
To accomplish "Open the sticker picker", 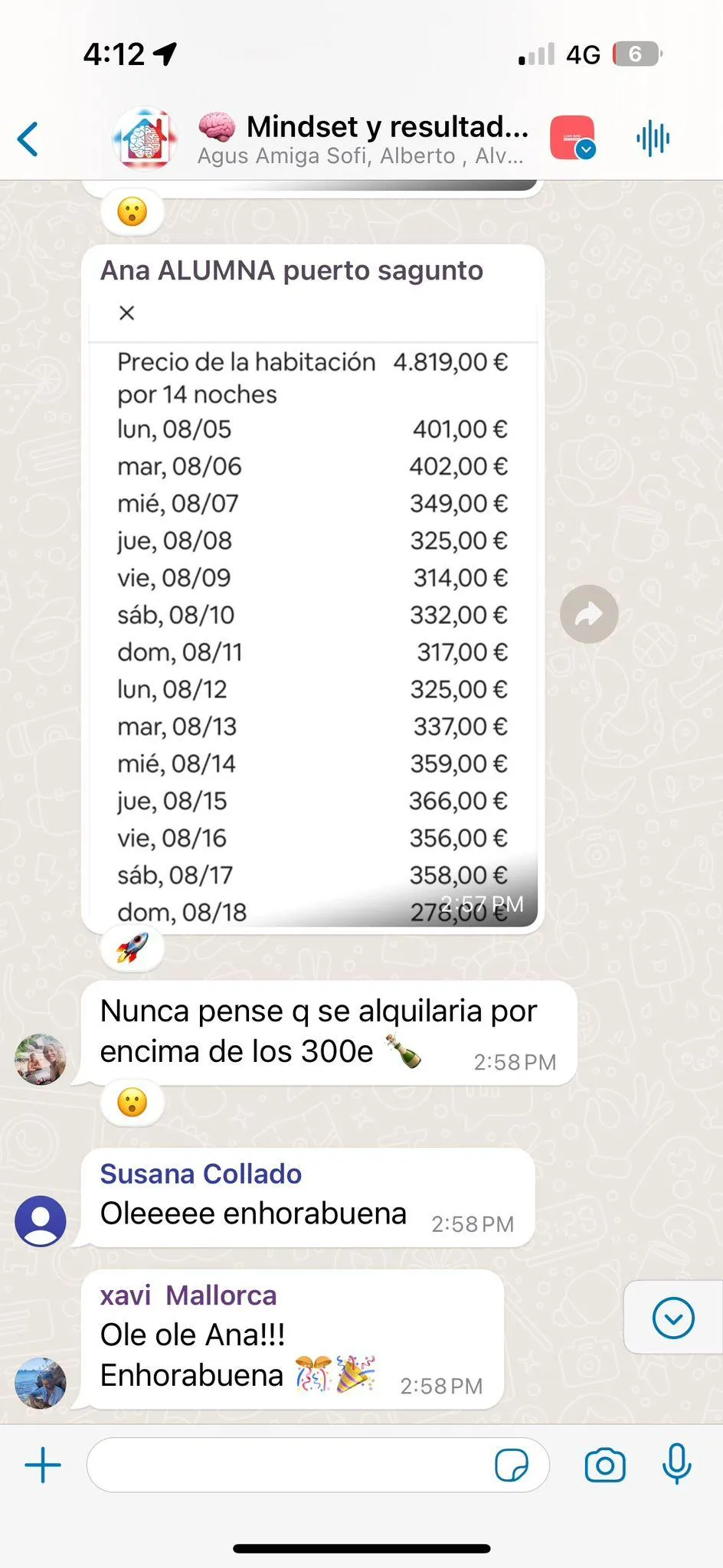I will tap(511, 1465).
